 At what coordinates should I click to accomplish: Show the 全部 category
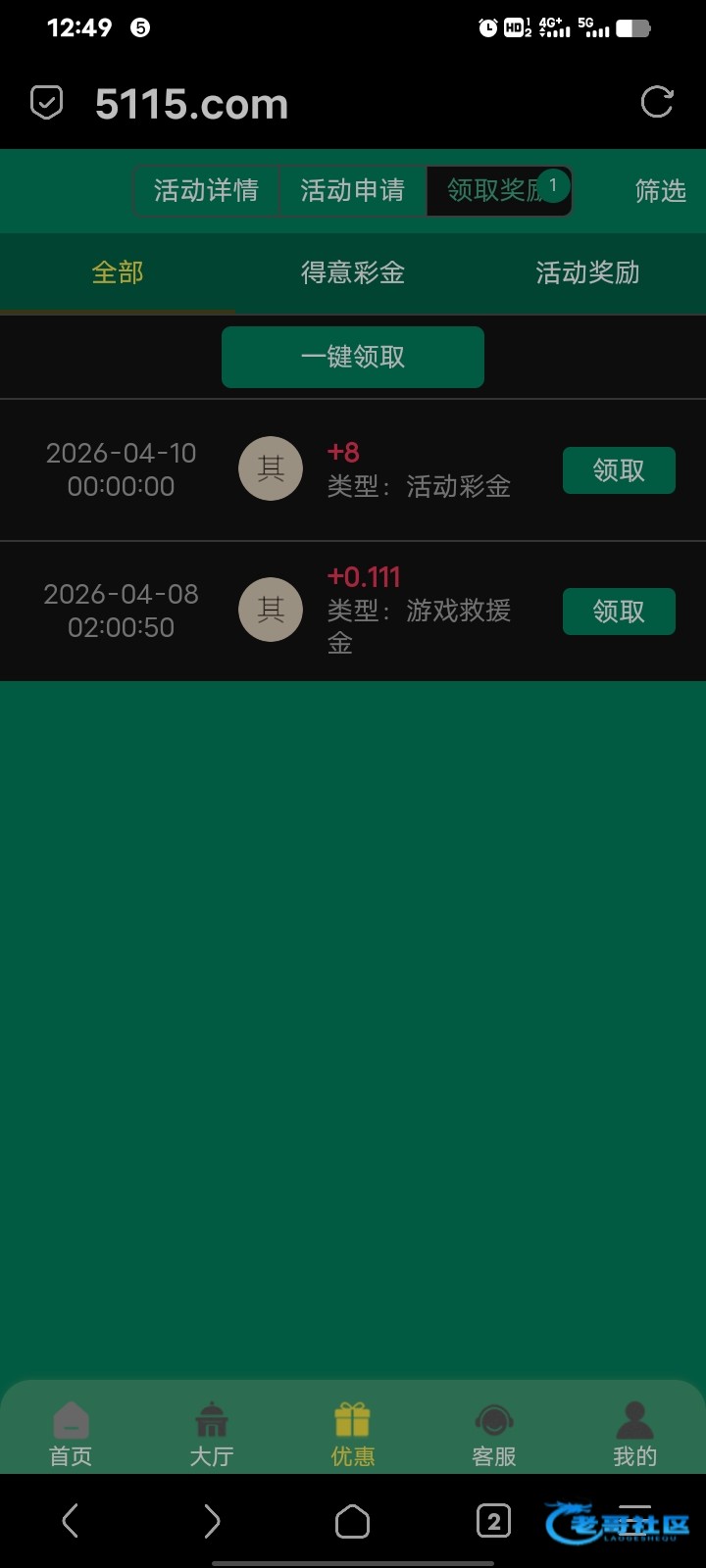[118, 272]
